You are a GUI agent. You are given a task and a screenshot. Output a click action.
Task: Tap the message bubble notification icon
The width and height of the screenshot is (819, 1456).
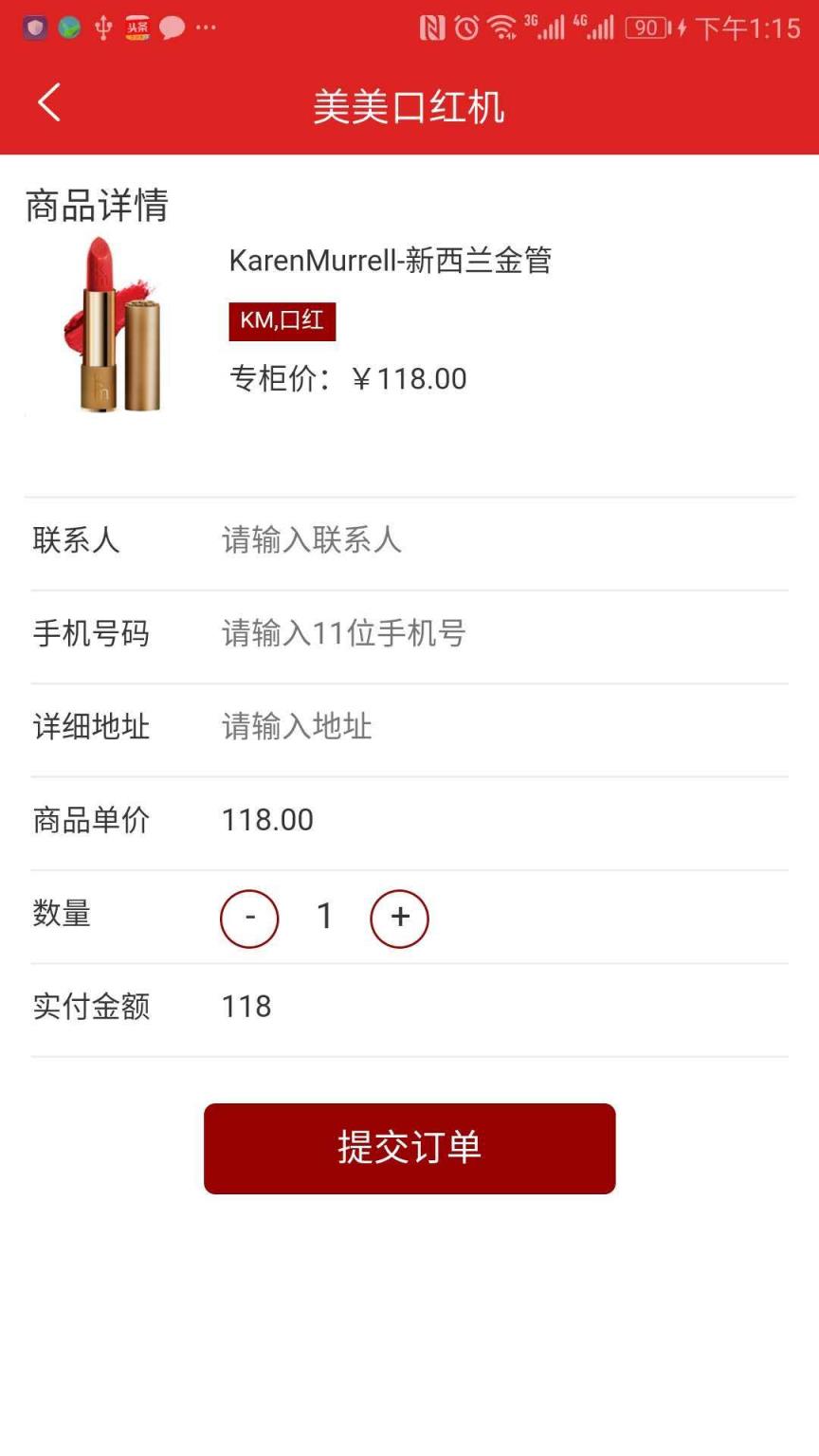[x=173, y=27]
